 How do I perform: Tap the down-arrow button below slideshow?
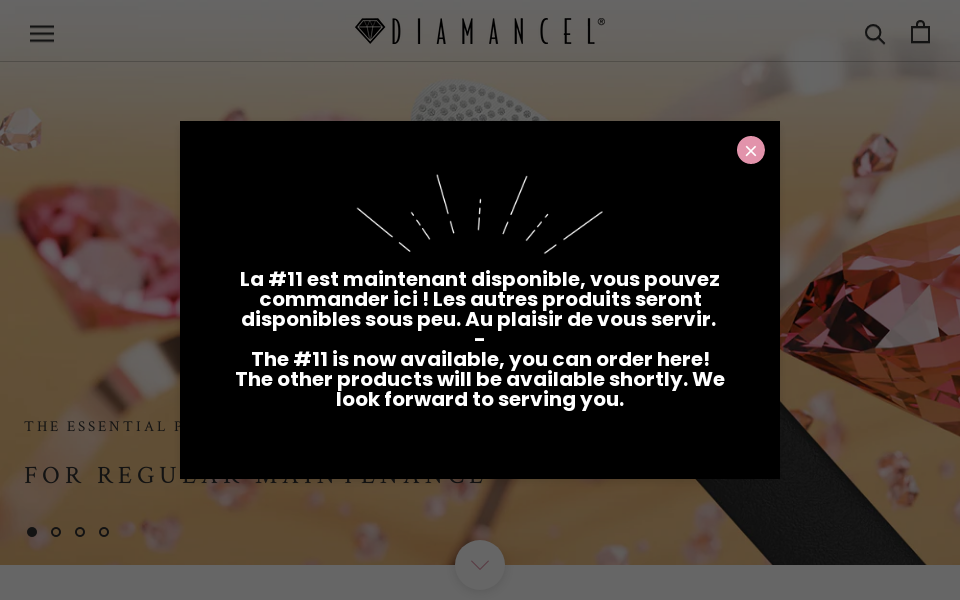(x=480, y=565)
